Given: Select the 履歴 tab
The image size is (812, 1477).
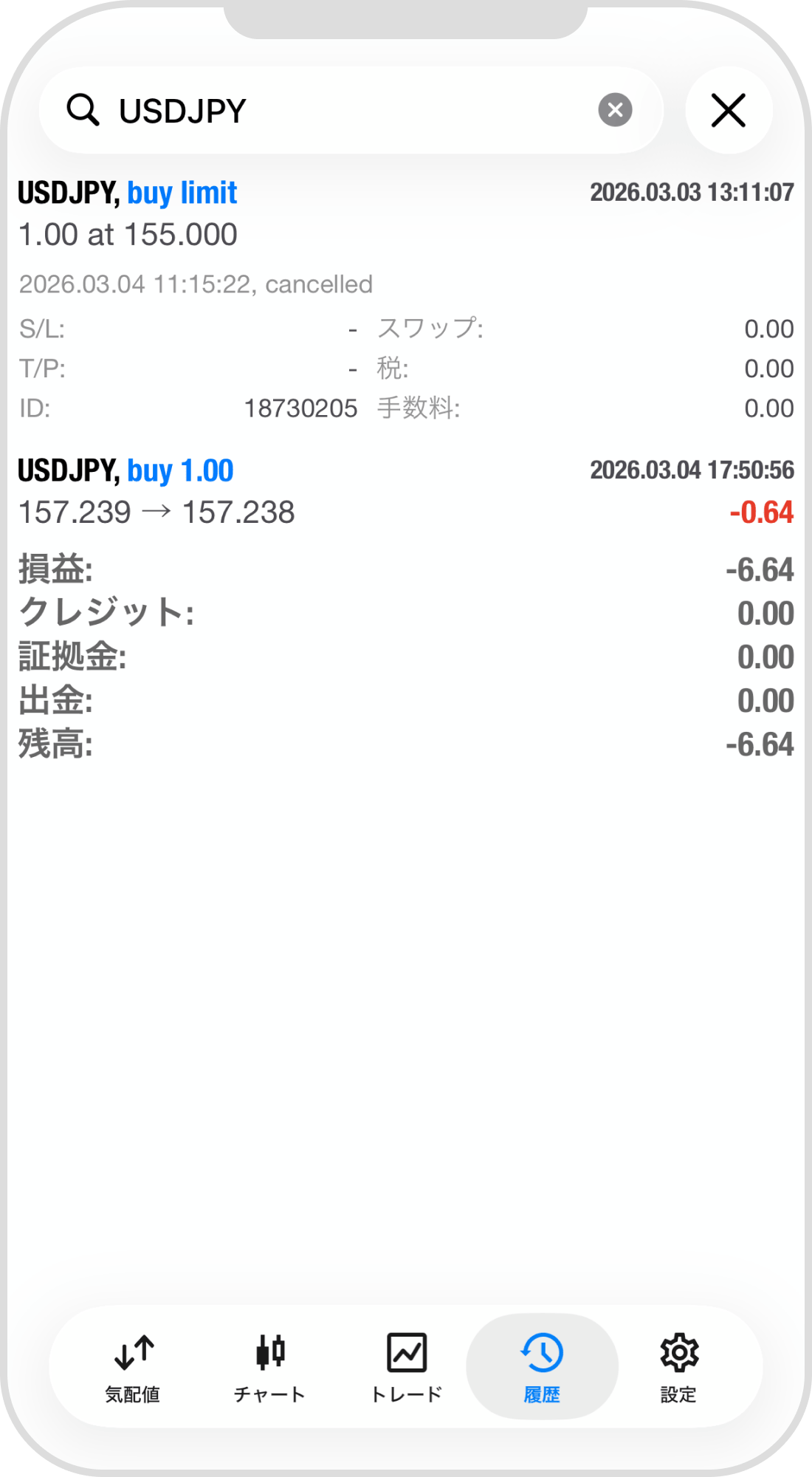Looking at the screenshot, I should coord(542,1367).
